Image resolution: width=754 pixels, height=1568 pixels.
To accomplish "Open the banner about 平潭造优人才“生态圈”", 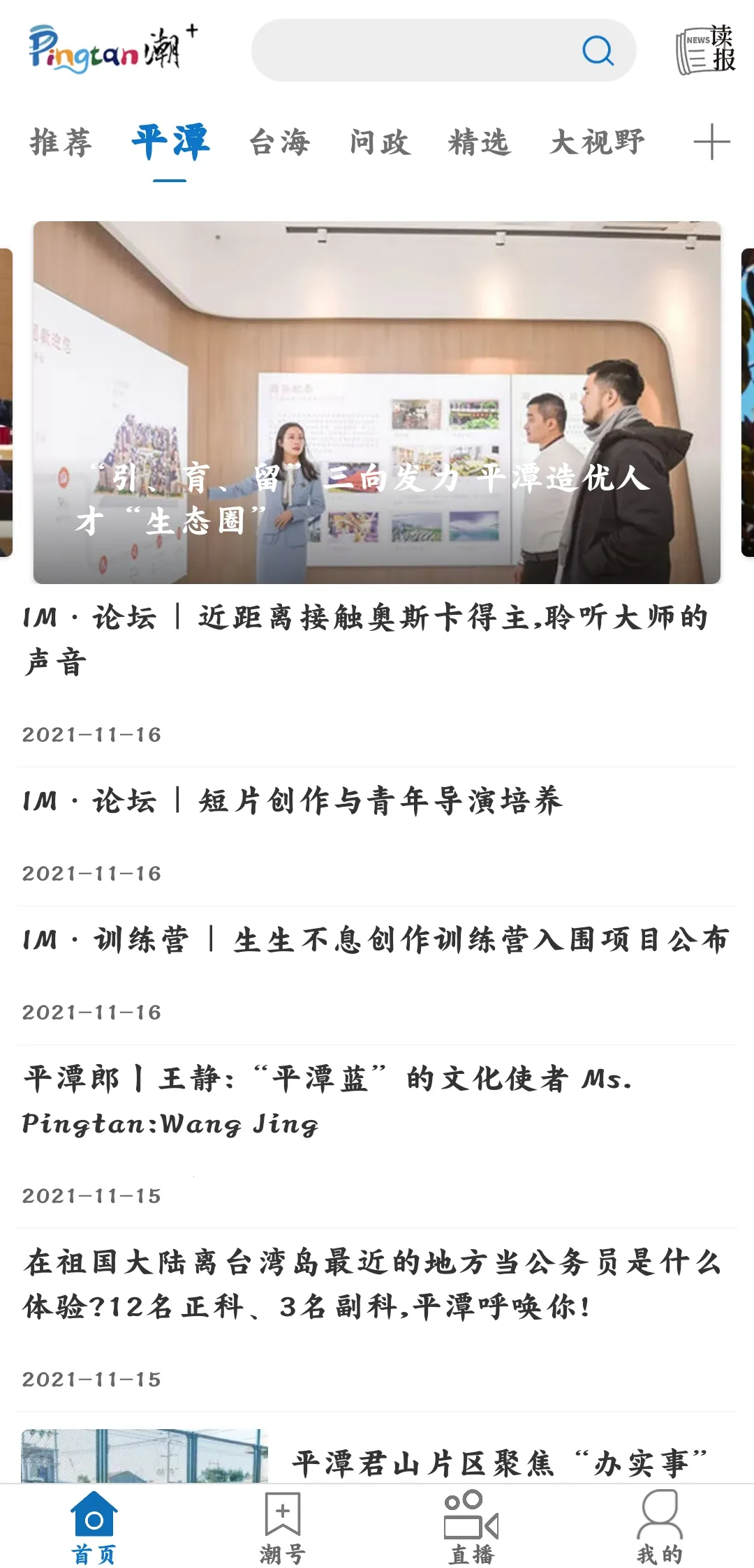I will pyautogui.click(x=377, y=402).
